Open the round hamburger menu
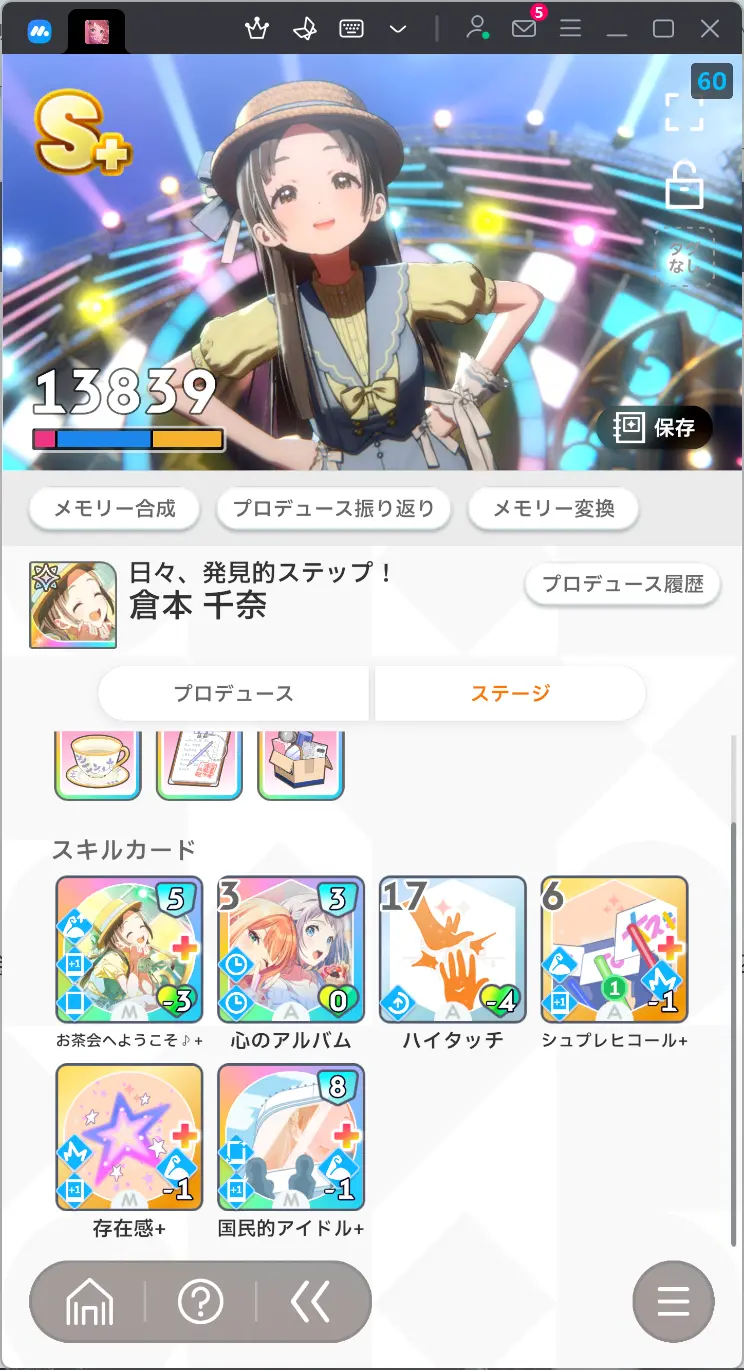 point(673,1302)
